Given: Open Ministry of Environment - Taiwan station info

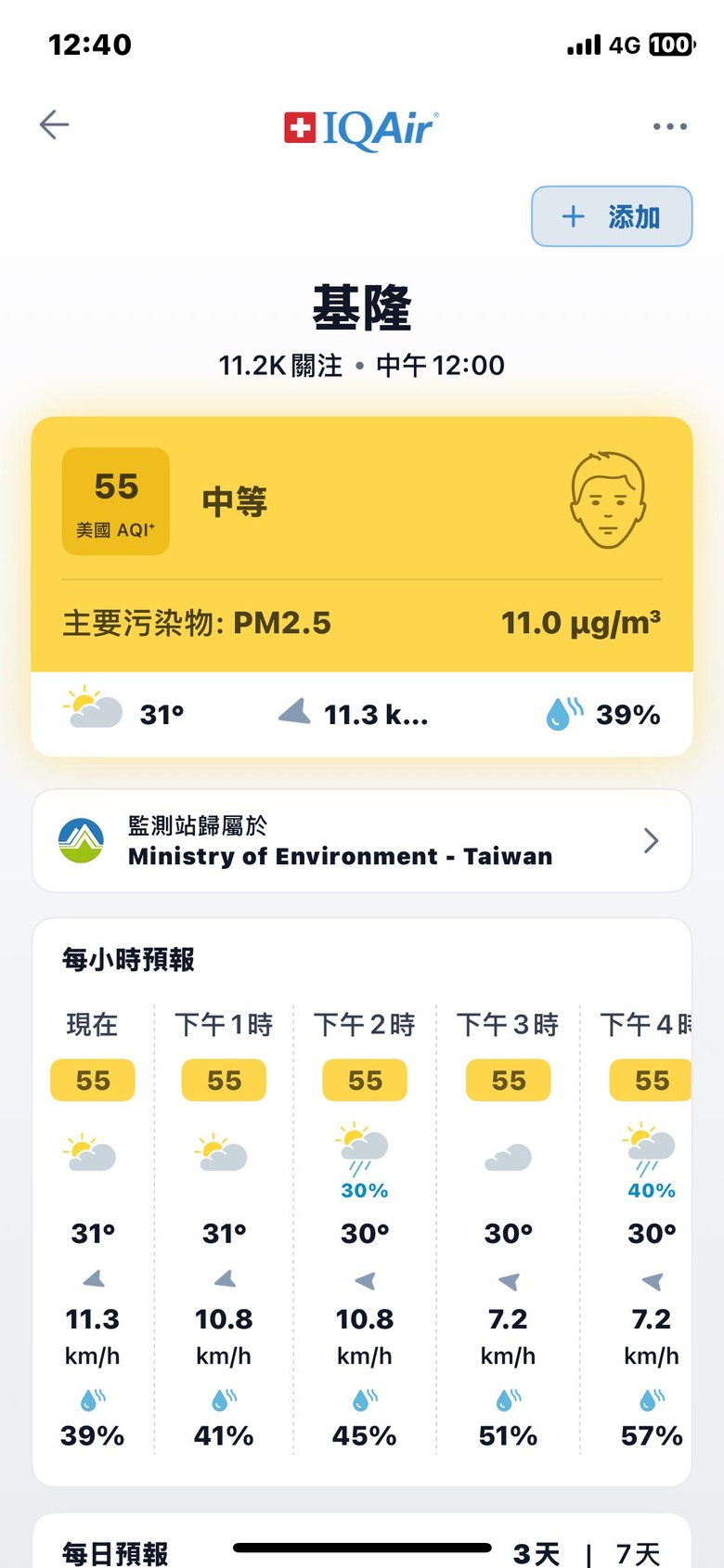Looking at the screenshot, I should point(362,841).
